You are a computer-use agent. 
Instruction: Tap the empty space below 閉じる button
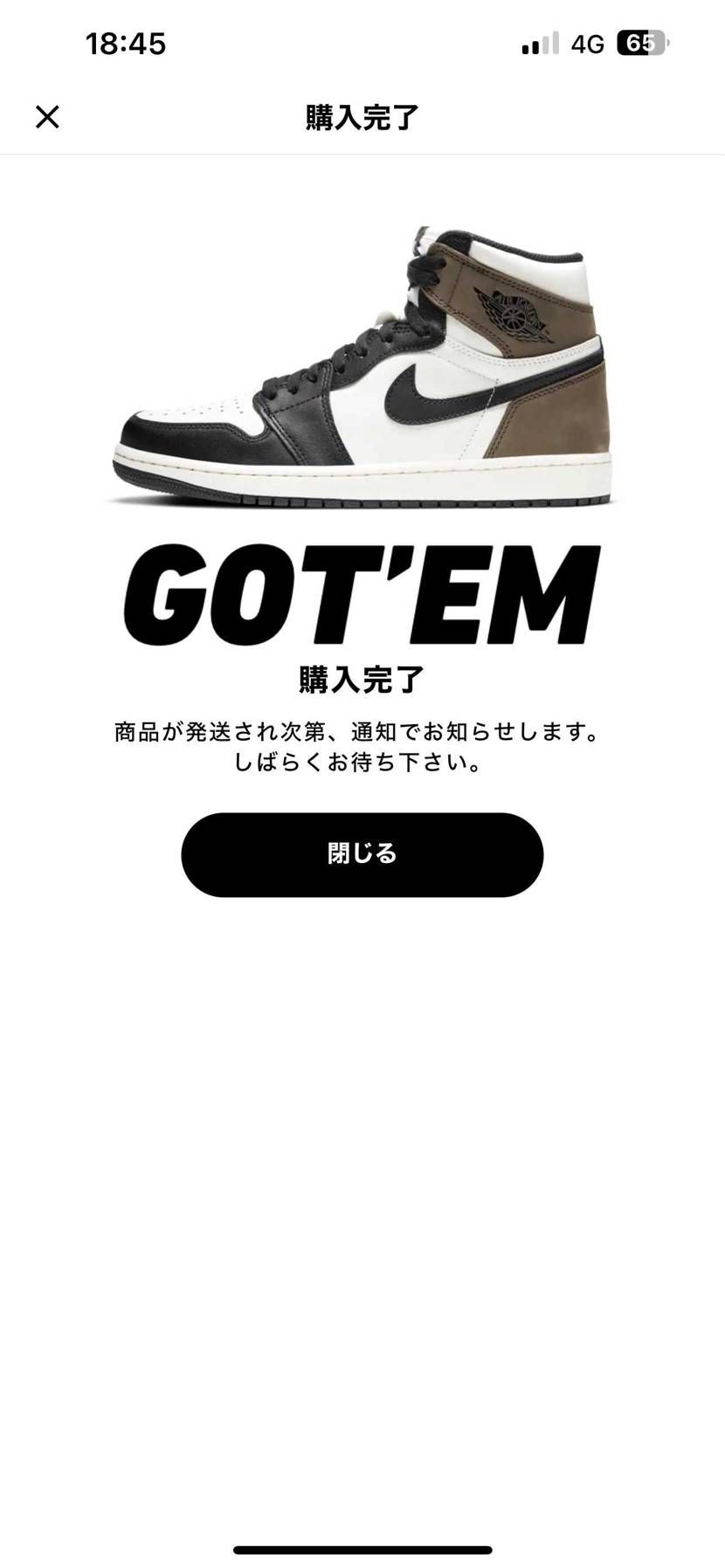362,1136
